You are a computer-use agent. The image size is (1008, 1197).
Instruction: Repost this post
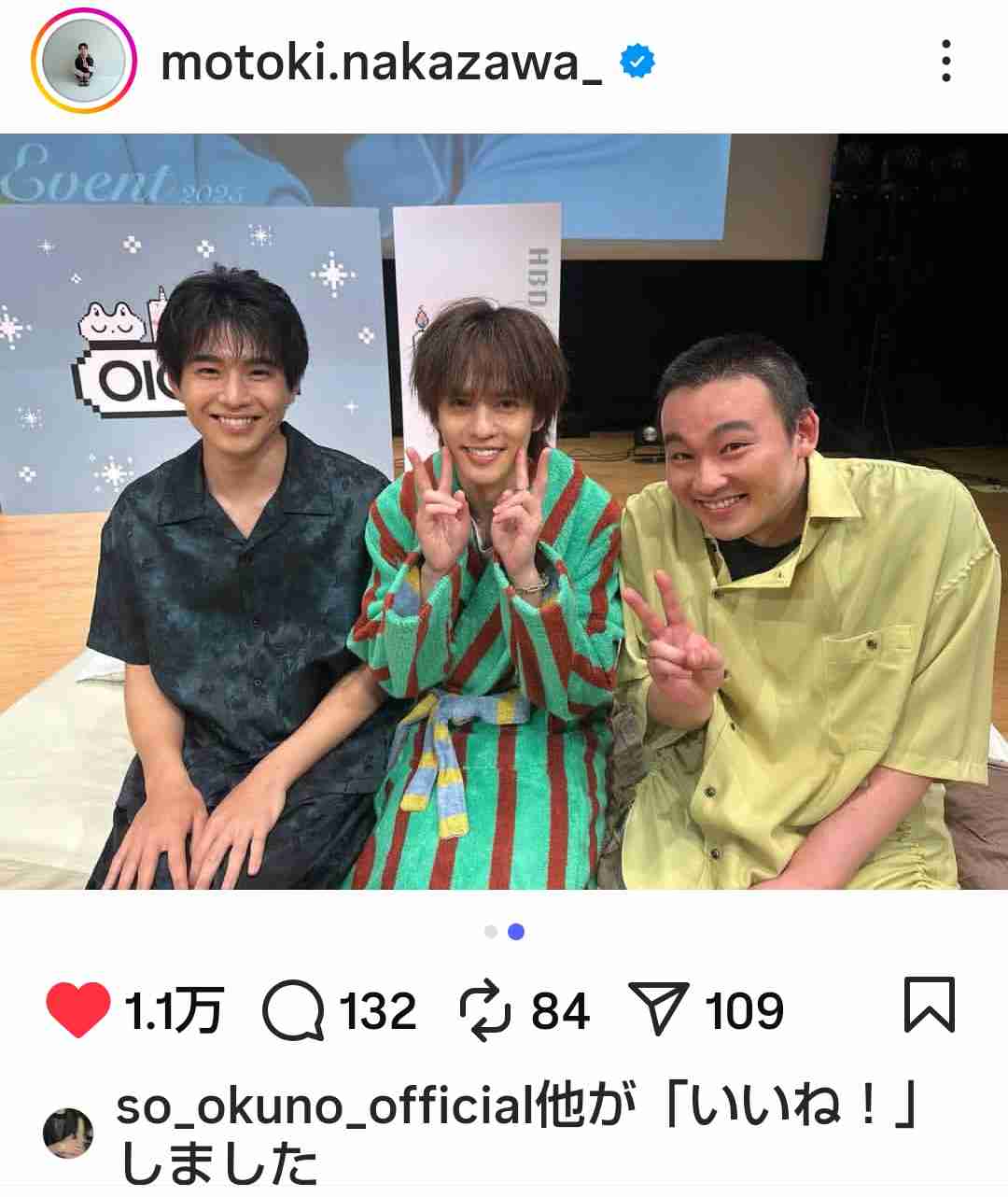pos(486,1011)
